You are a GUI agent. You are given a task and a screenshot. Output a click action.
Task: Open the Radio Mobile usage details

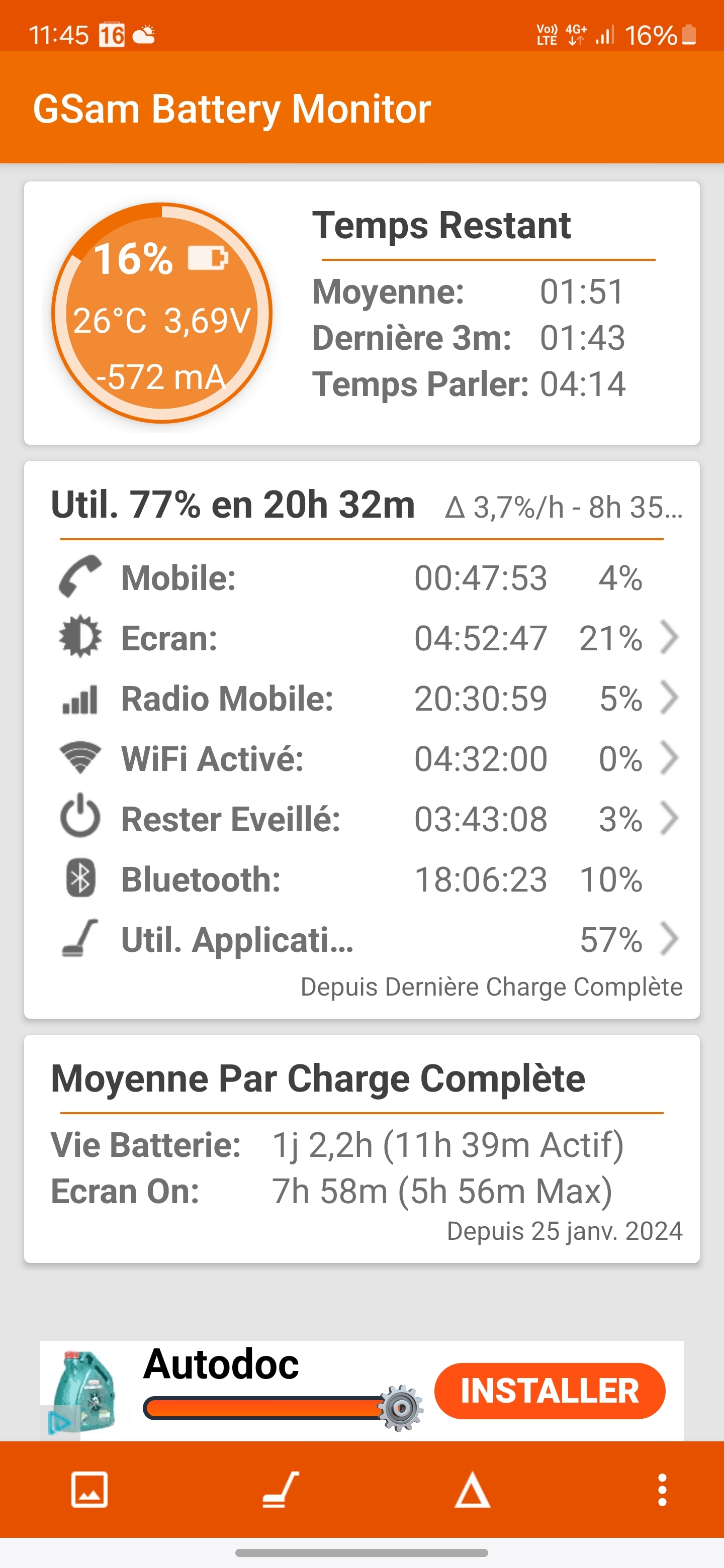click(366, 698)
